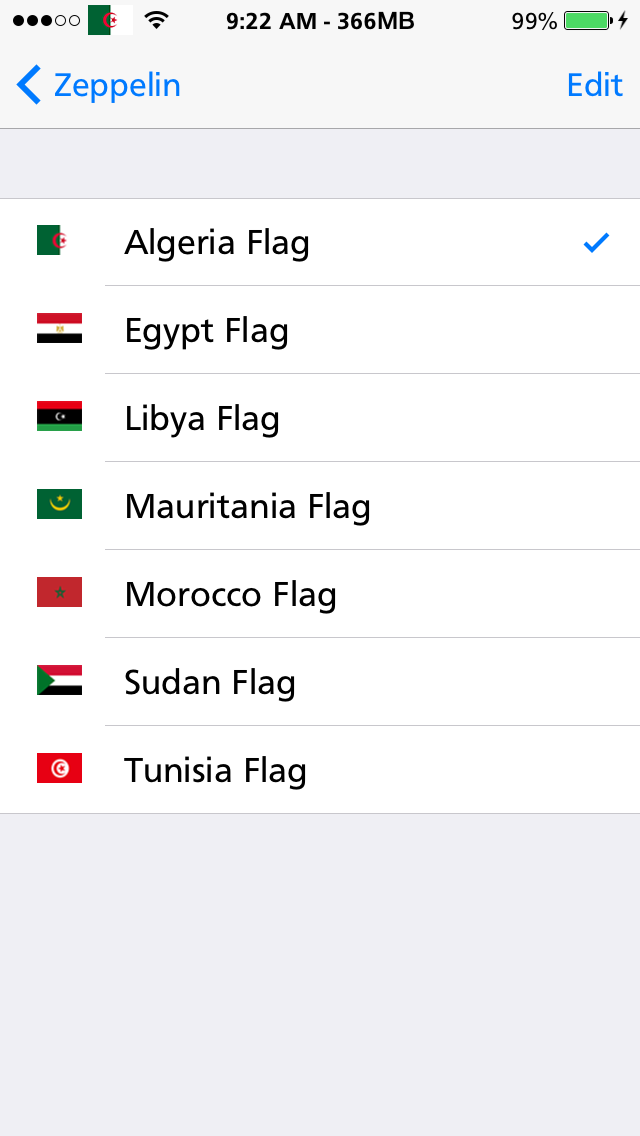Image resolution: width=640 pixels, height=1136 pixels.
Task: Tap Edit in the navigation bar
Action: pos(594,85)
